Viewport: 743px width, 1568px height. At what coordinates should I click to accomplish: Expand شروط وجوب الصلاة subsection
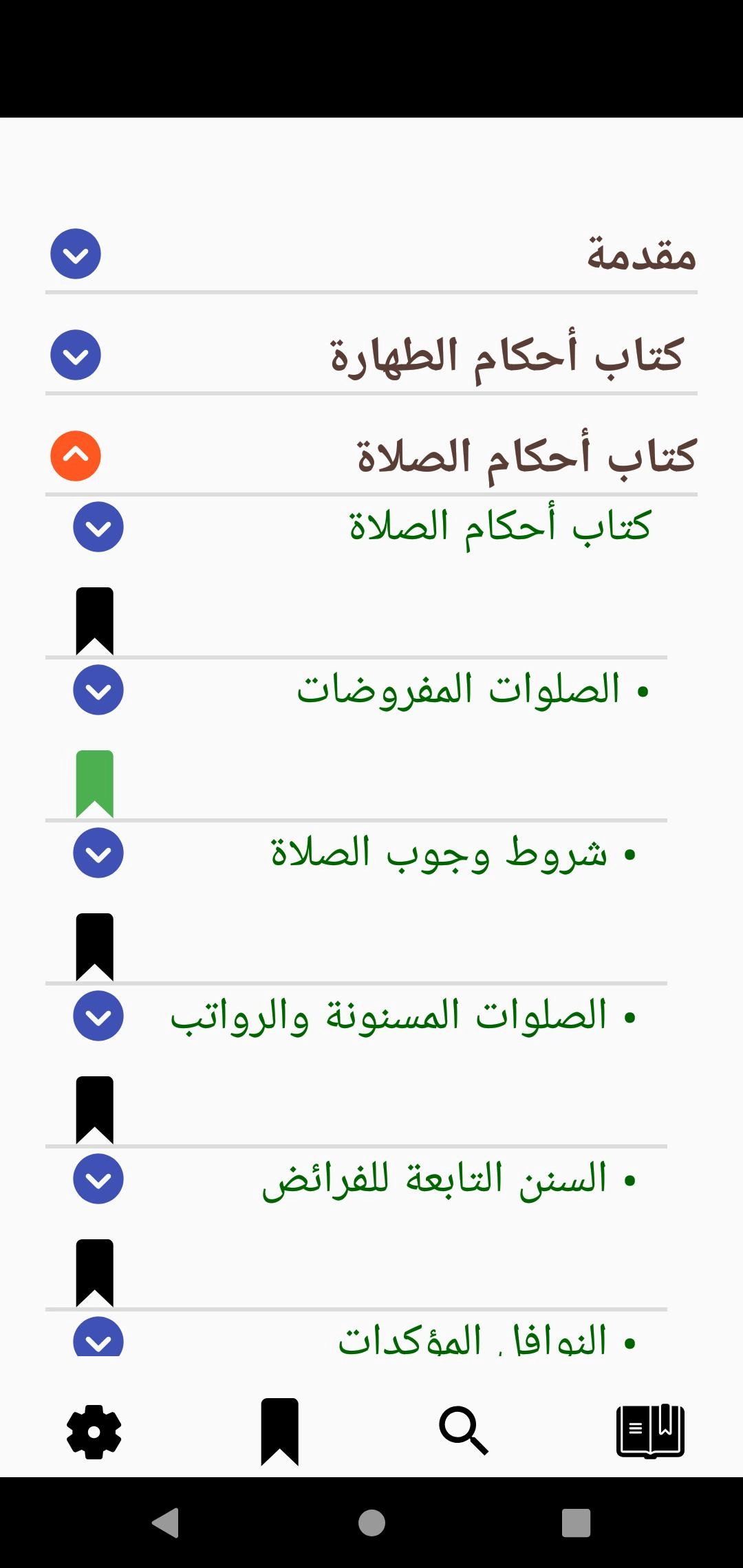pyautogui.click(x=98, y=853)
